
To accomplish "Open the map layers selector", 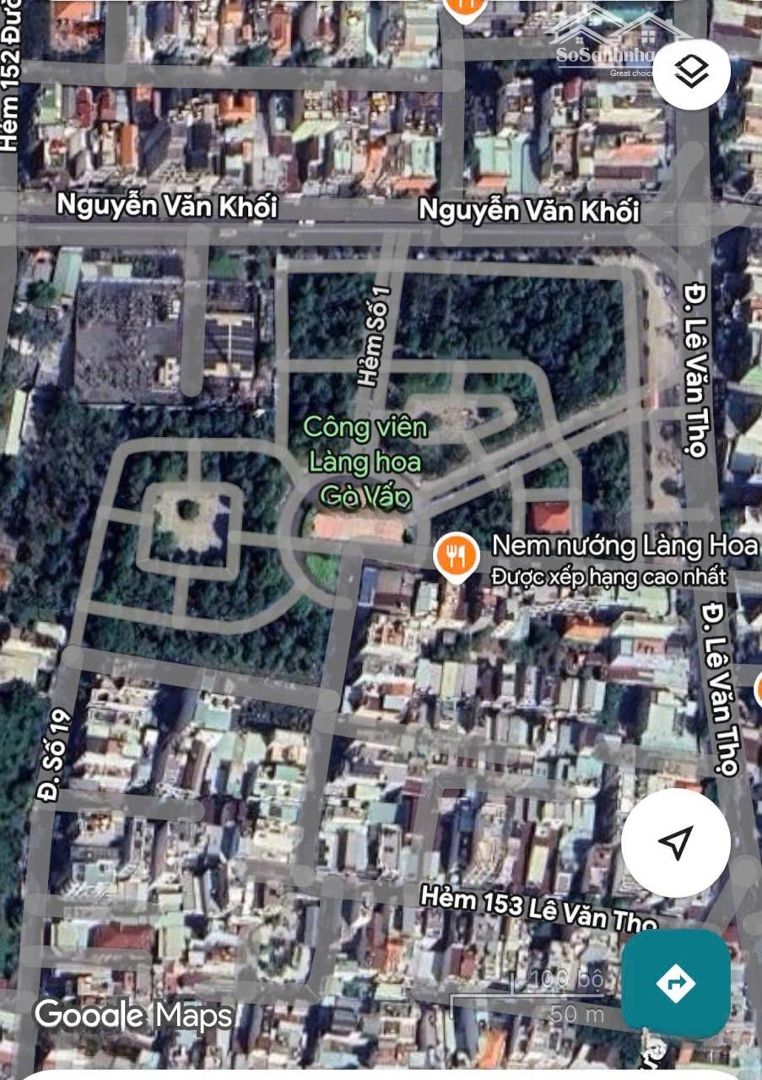I will [x=692, y=70].
